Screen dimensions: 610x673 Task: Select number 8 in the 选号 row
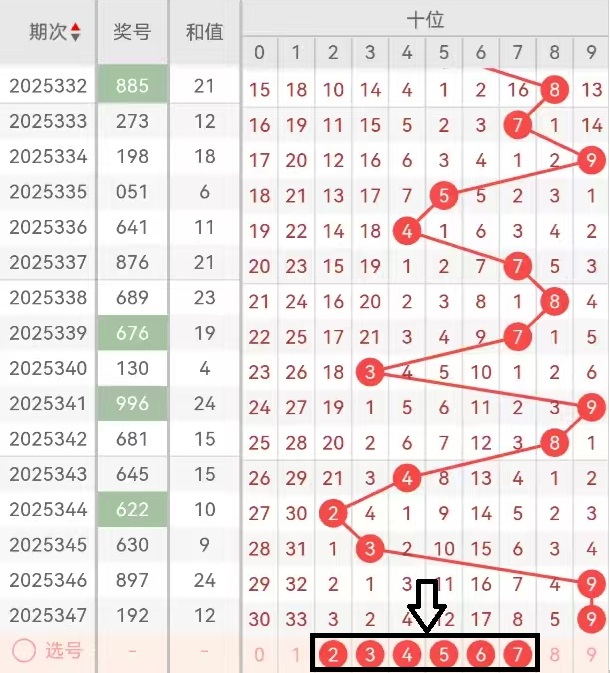click(555, 655)
